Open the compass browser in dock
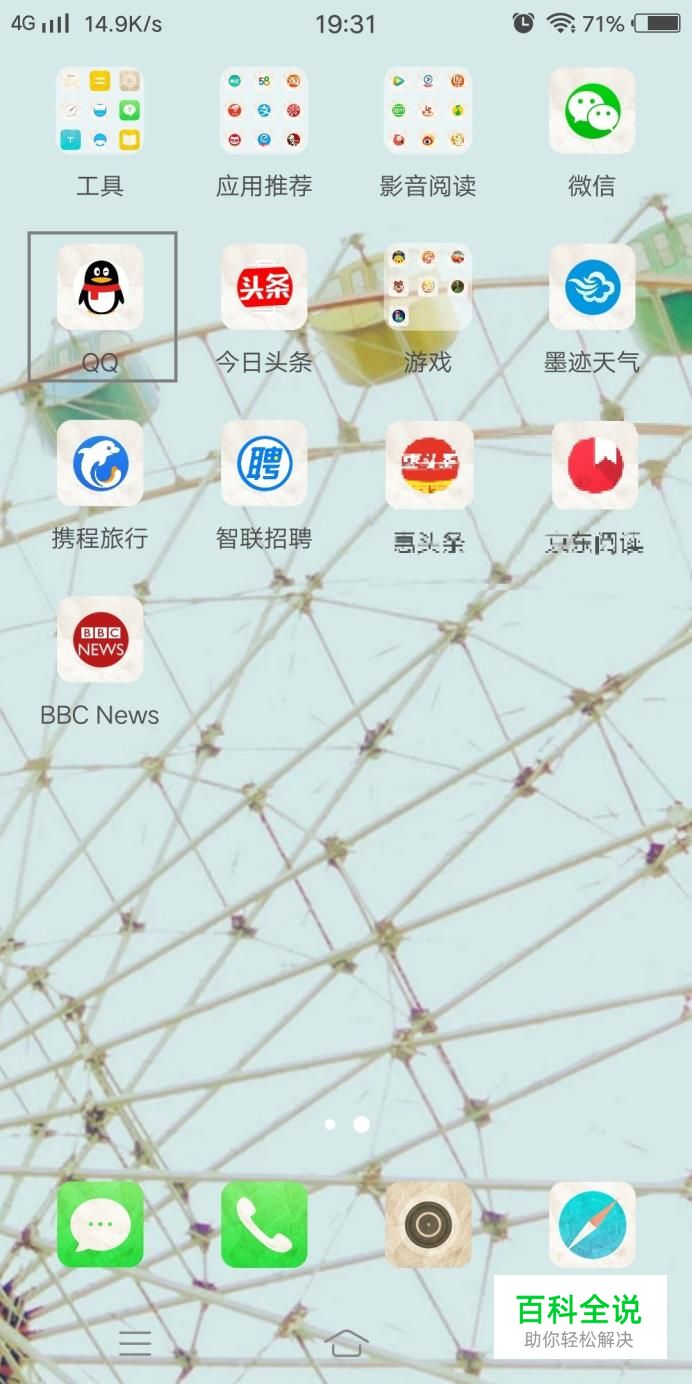 tap(592, 1224)
